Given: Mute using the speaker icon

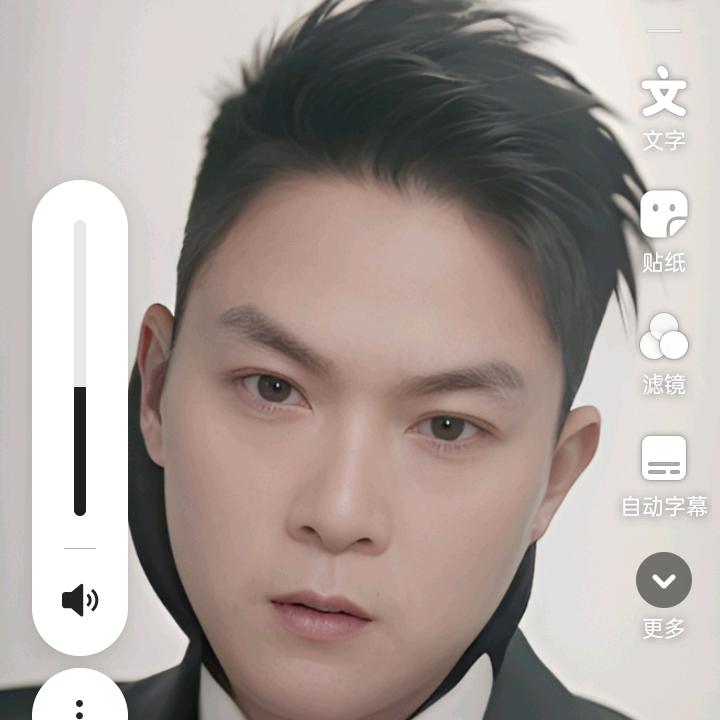Looking at the screenshot, I should click(x=80, y=600).
